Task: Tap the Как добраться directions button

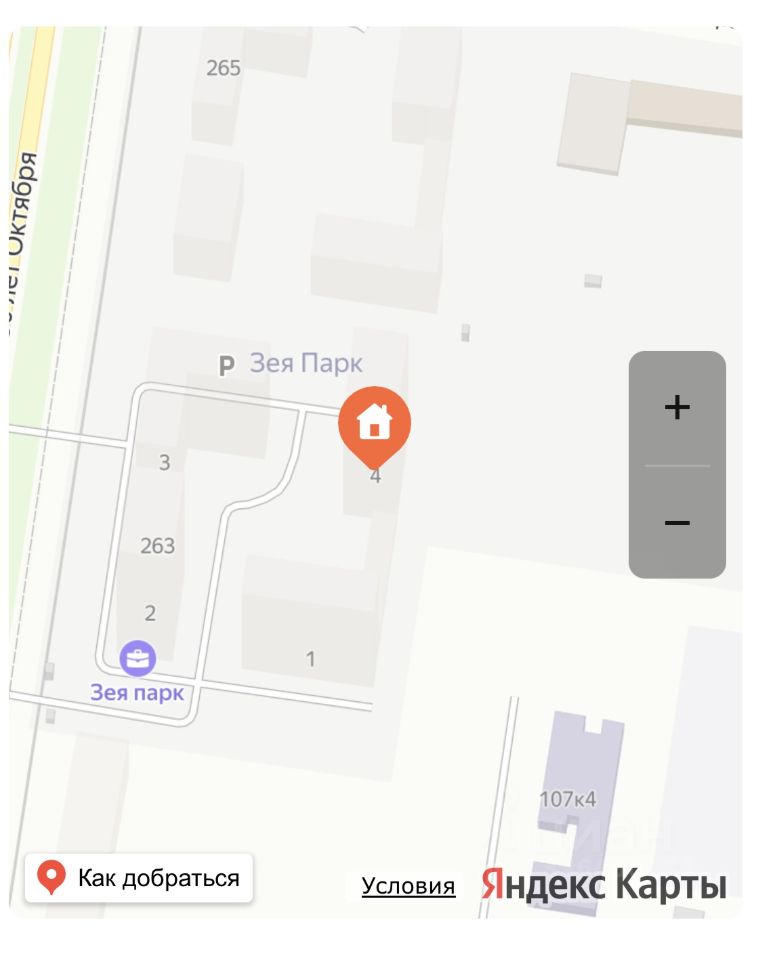Action: pos(139,878)
